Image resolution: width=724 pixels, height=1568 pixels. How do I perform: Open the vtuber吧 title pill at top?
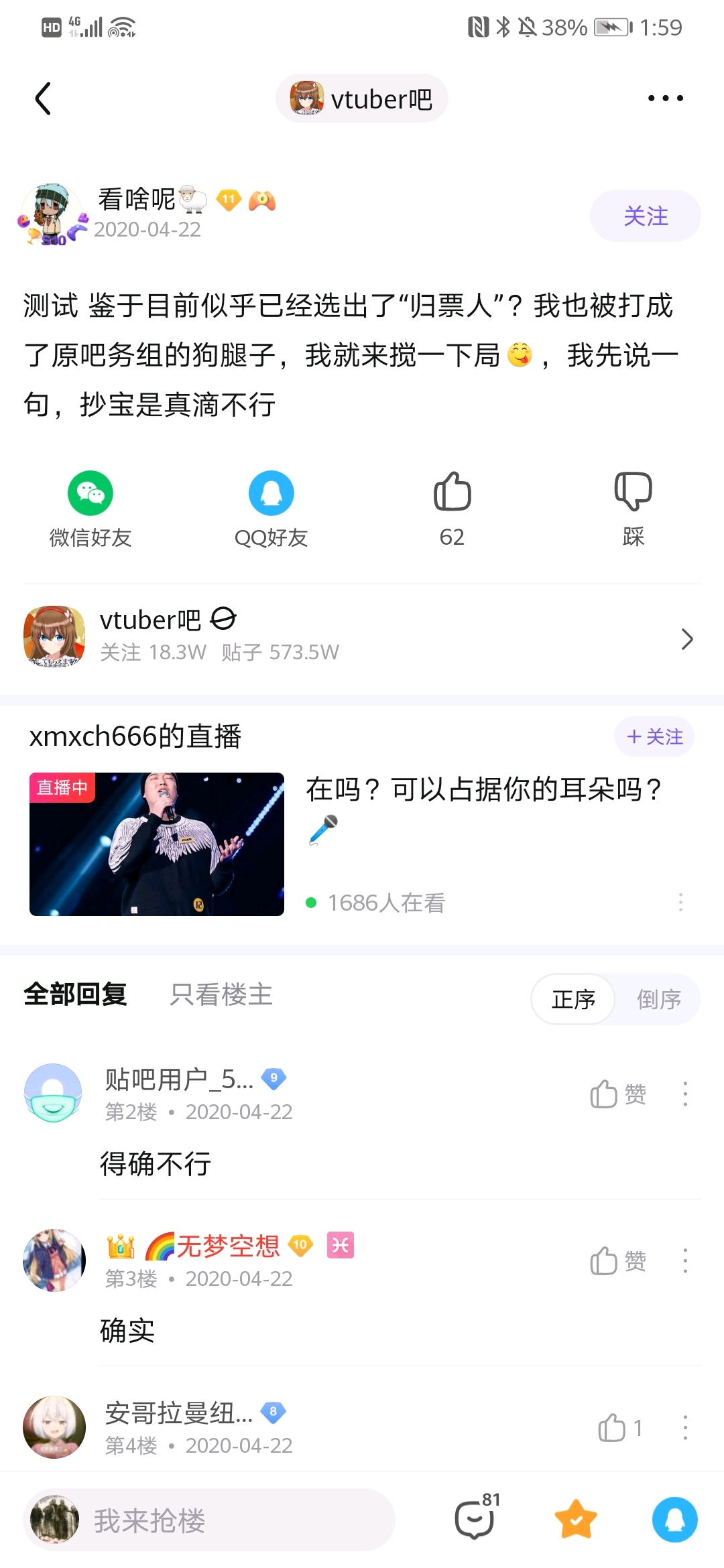coord(362,99)
